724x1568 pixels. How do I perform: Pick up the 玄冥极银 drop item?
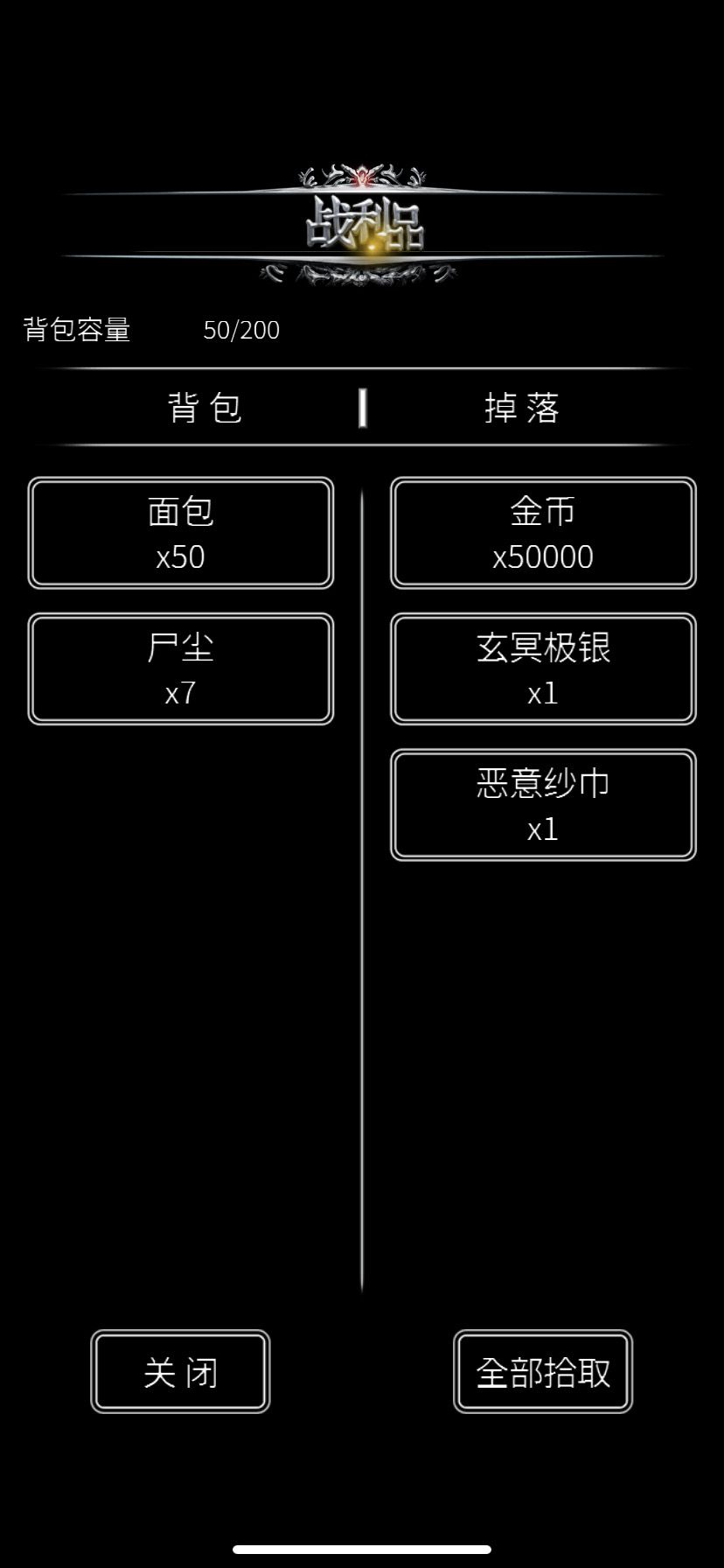click(x=542, y=668)
